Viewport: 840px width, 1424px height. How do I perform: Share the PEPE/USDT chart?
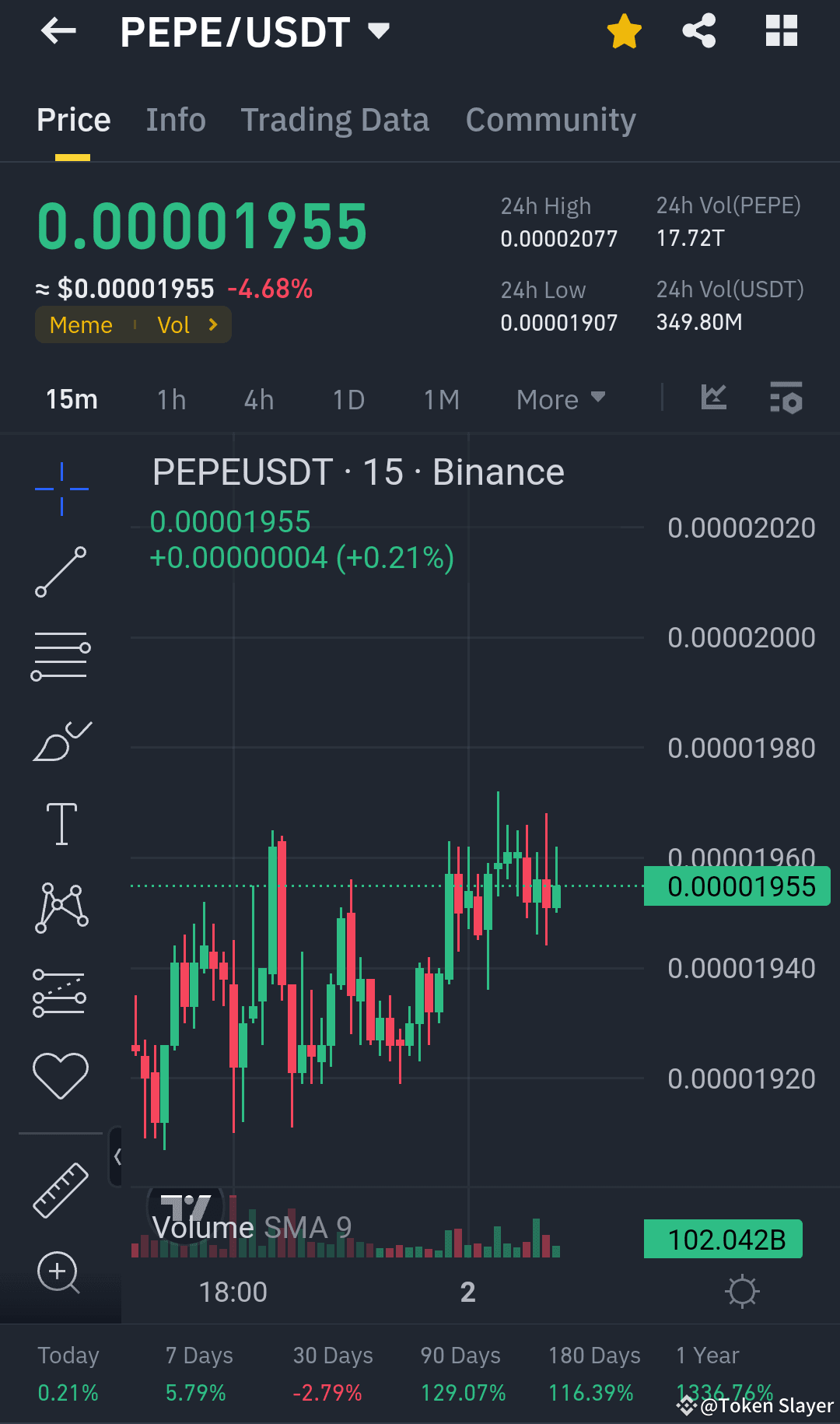coord(698,31)
